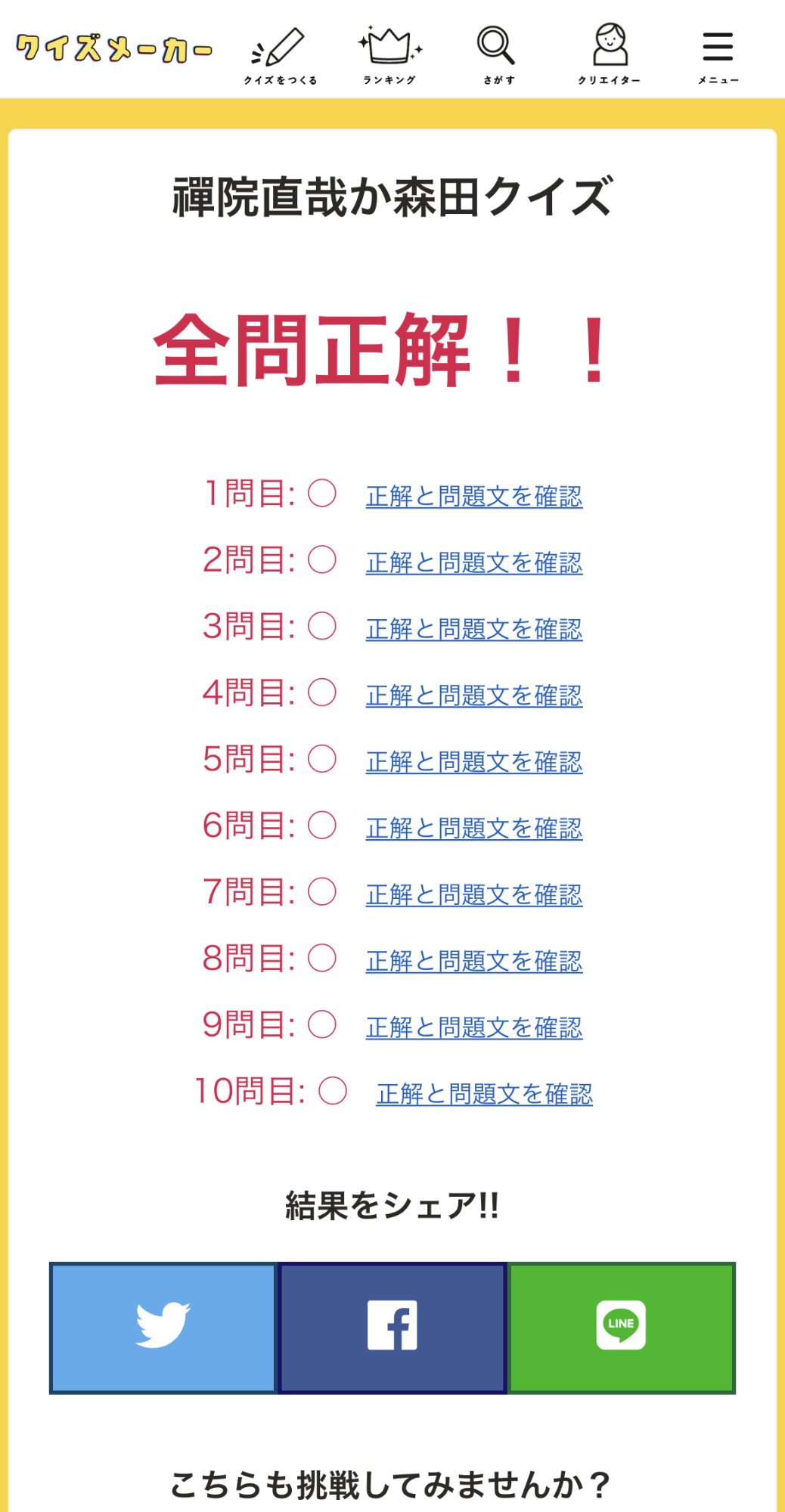Share result on Twitter
Viewport: 785px width, 1512px height.
click(x=163, y=1328)
